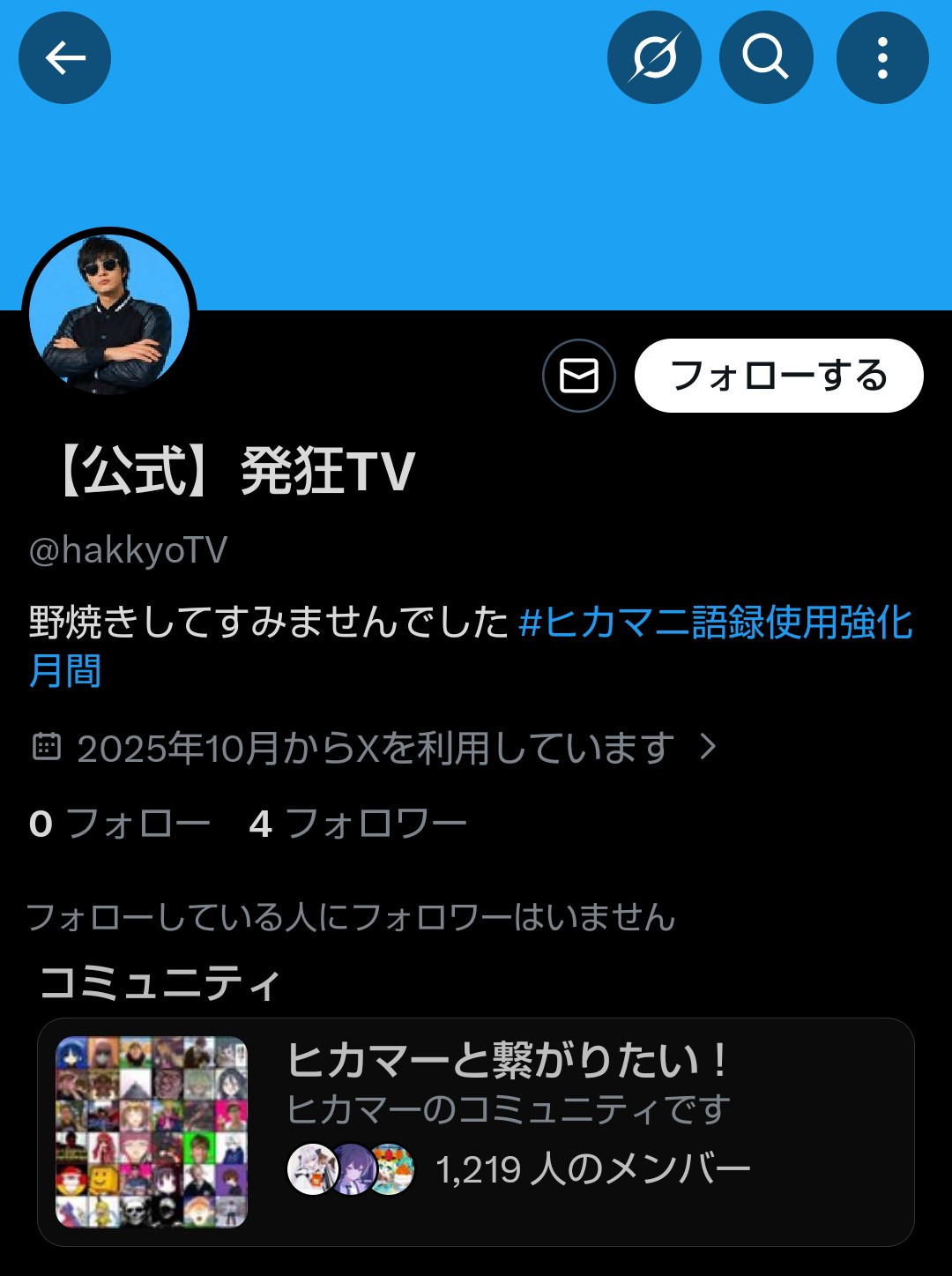View the 4 フォロワー followers list
Screen dimensions: 952x1276
click(x=358, y=825)
